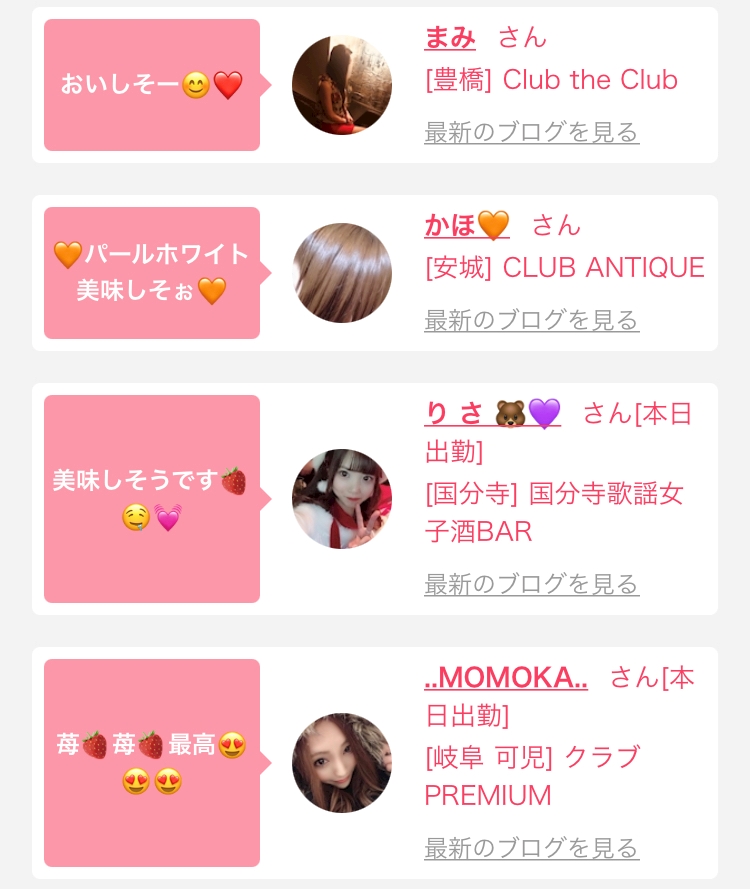View ..MOMOKA..'s latest blog link
Screen dimensions: 750x889
pos(531,848)
